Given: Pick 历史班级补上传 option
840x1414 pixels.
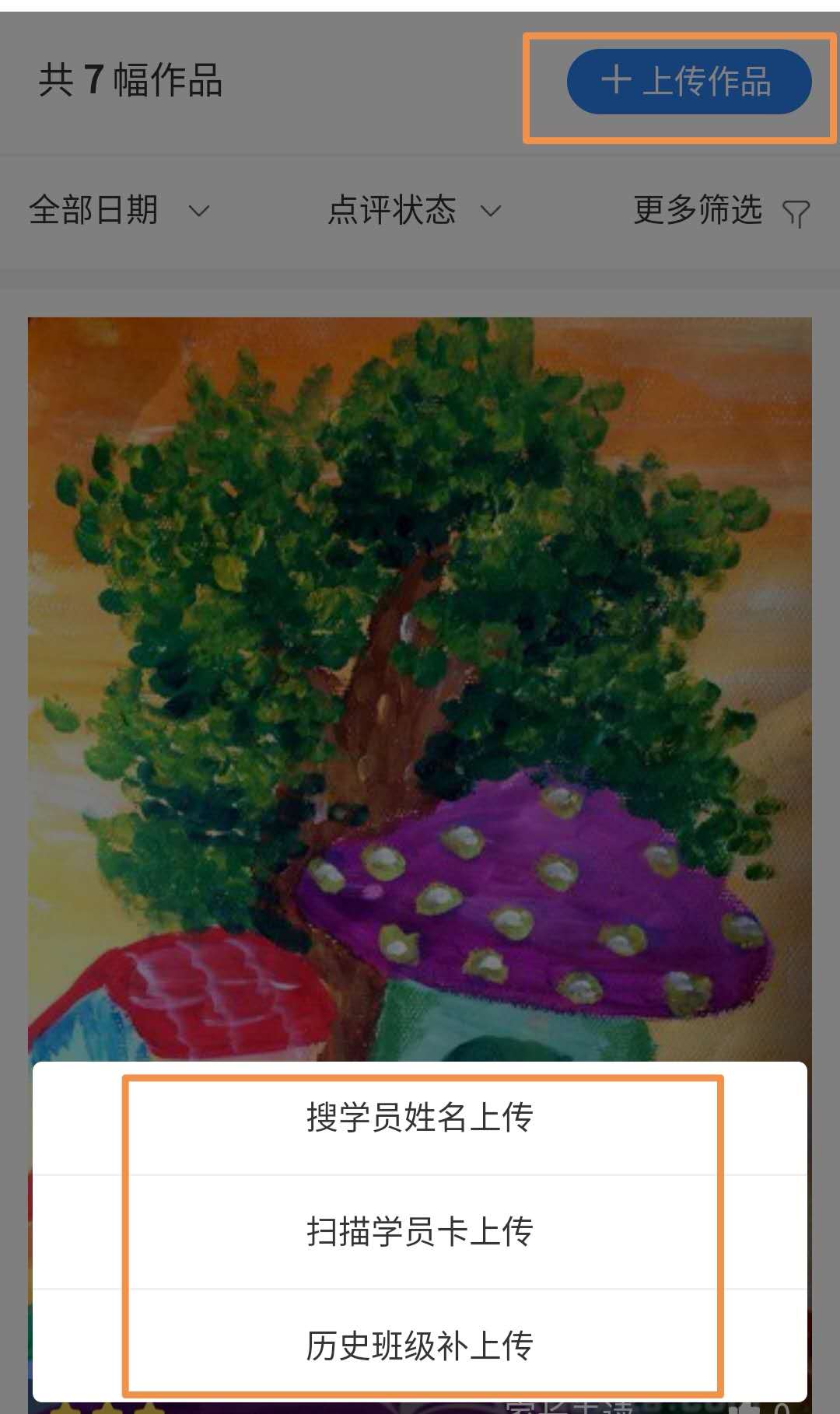Looking at the screenshot, I should tap(420, 1345).
